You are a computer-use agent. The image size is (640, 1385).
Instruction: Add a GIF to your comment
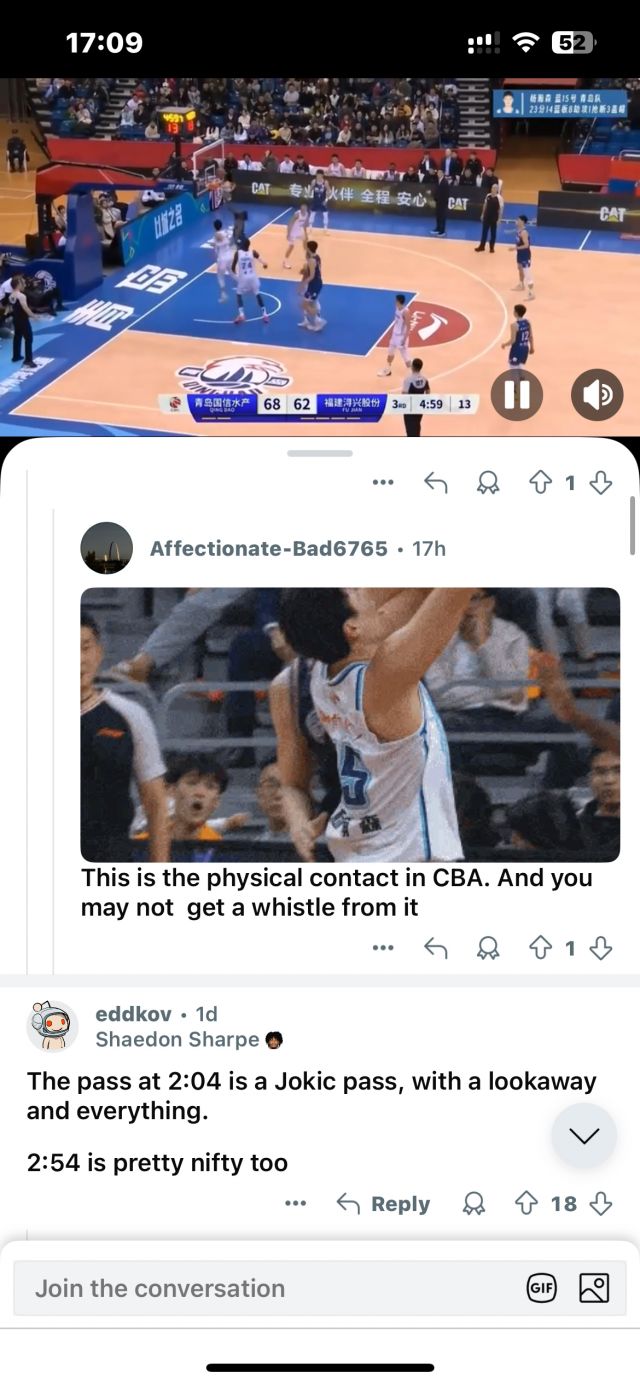pos(541,1288)
